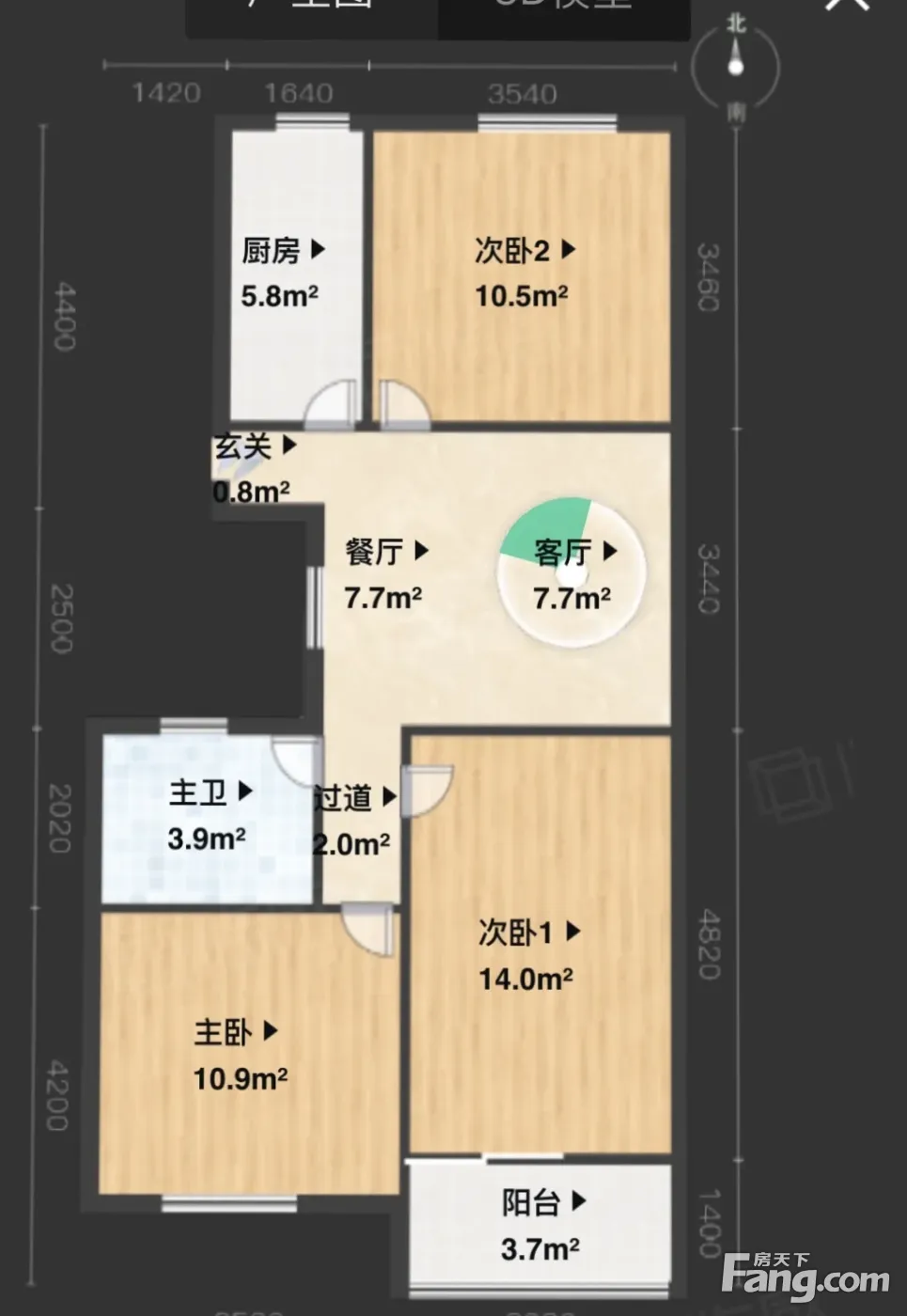Open the 次卧1 room view
Screen dimensions: 907x1316
[x=530, y=932]
